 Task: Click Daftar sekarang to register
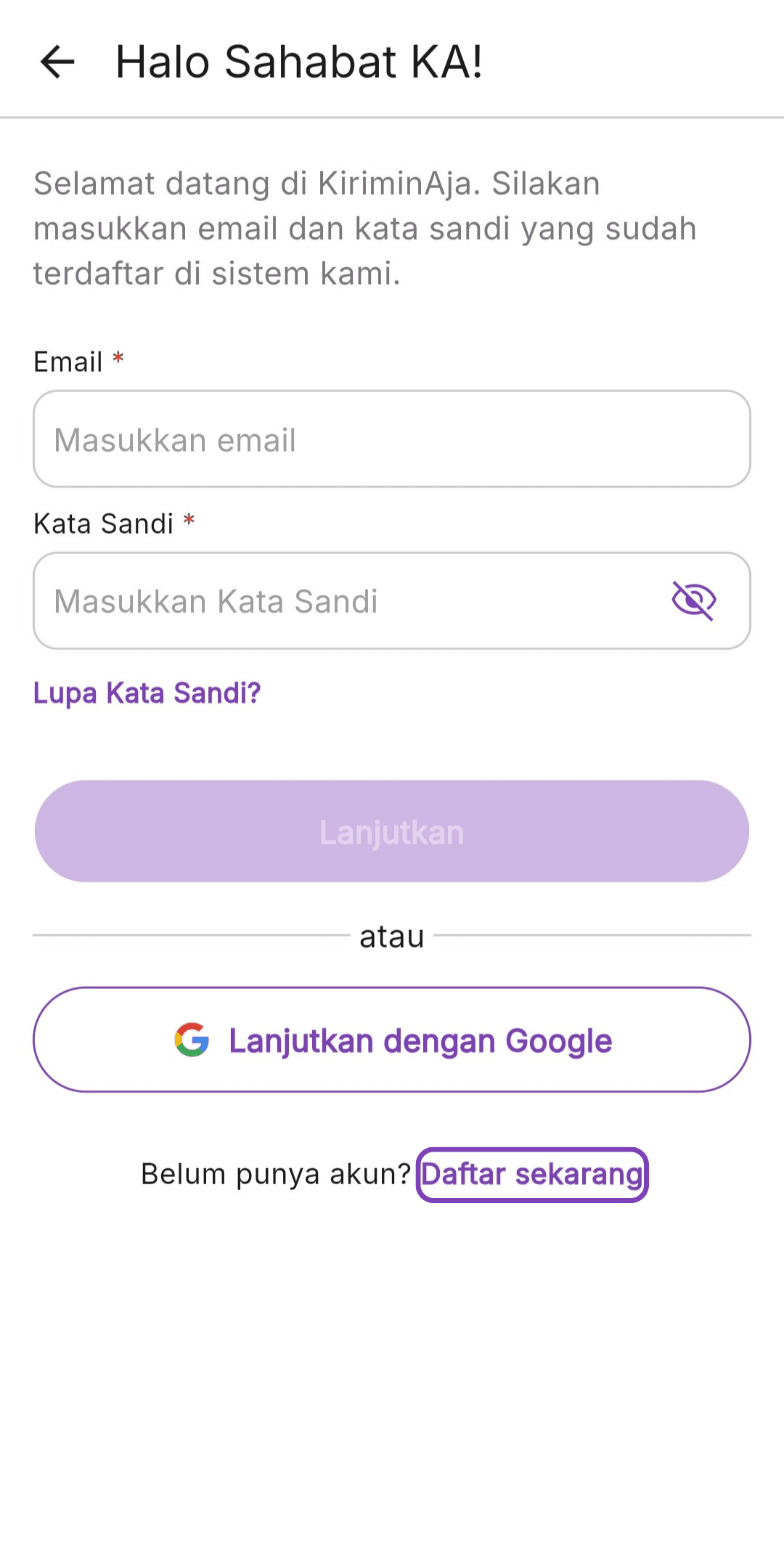coord(532,1173)
